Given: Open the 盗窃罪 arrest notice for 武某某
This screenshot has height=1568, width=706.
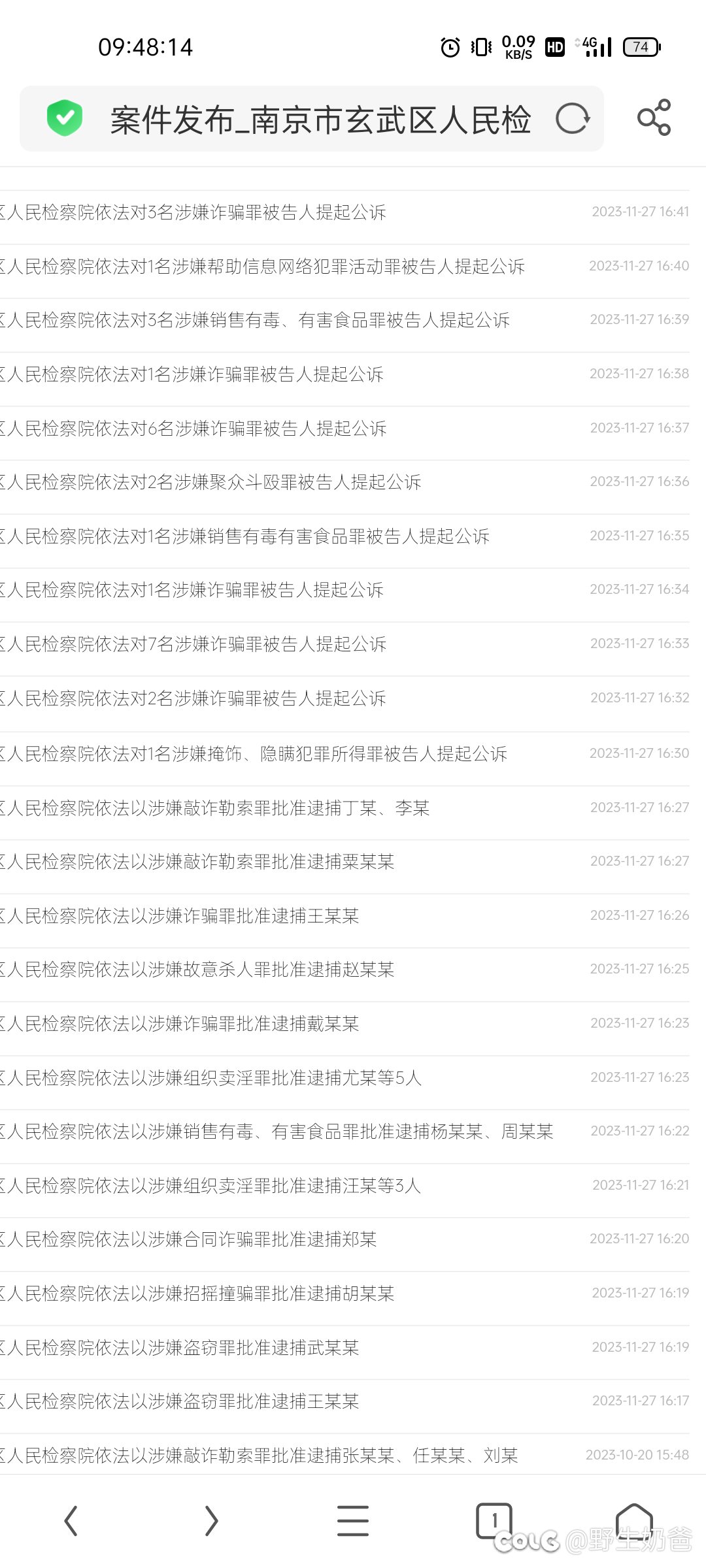Looking at the screenshot, I should pyautogui.click(x=179, y=1348).
